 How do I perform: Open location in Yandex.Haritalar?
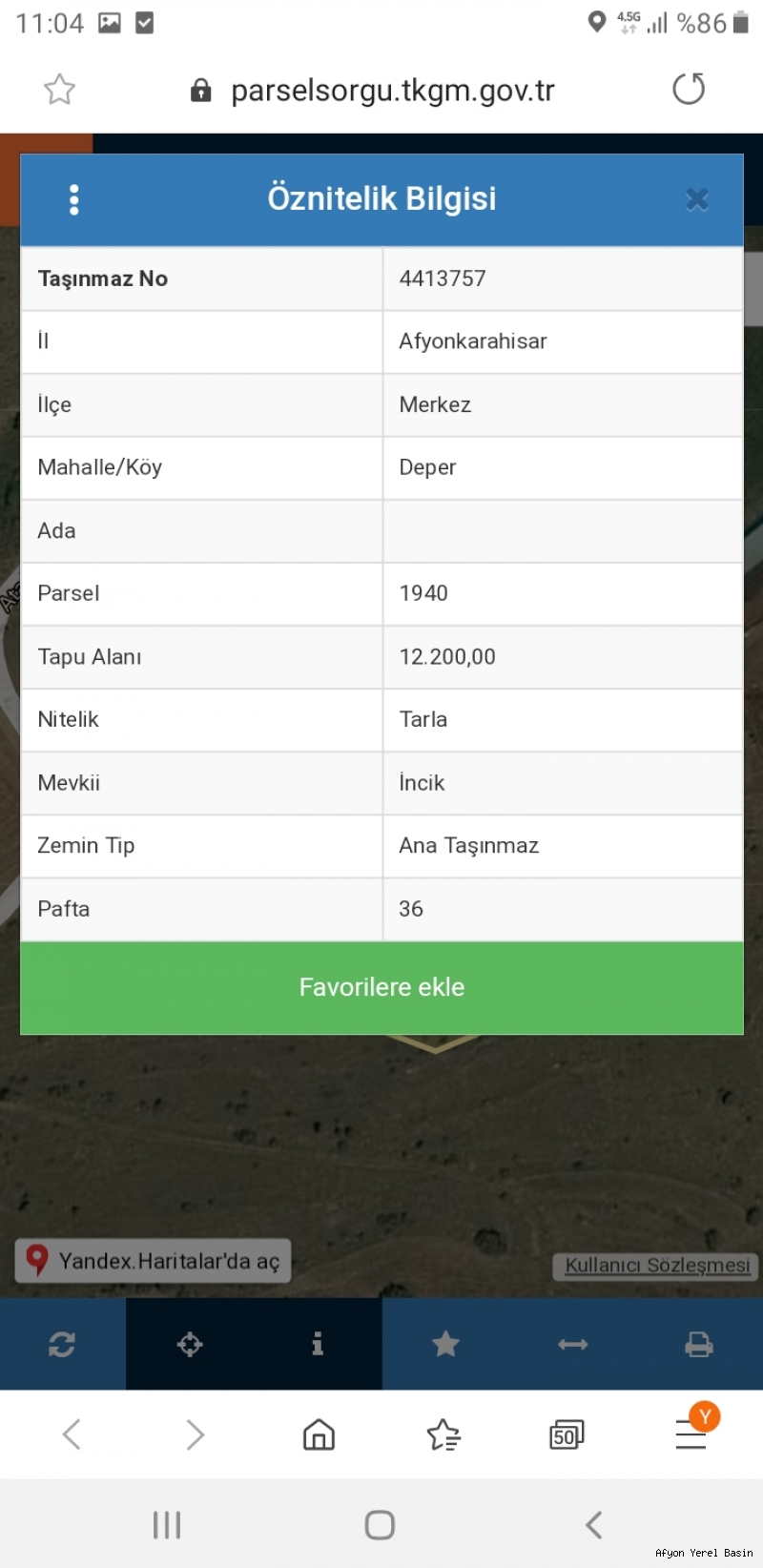154,1261
